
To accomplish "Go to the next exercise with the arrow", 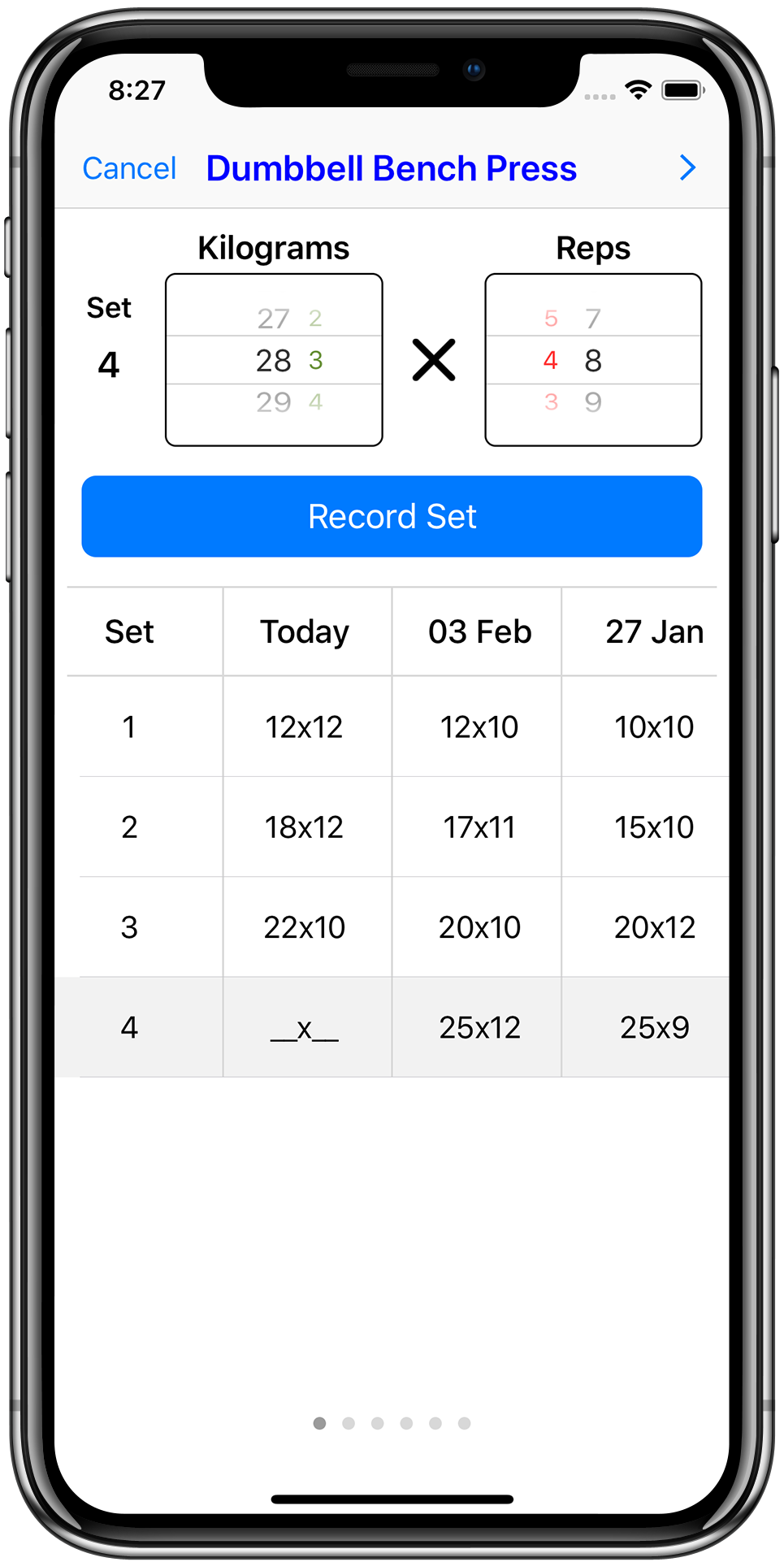I will [687, 167].
